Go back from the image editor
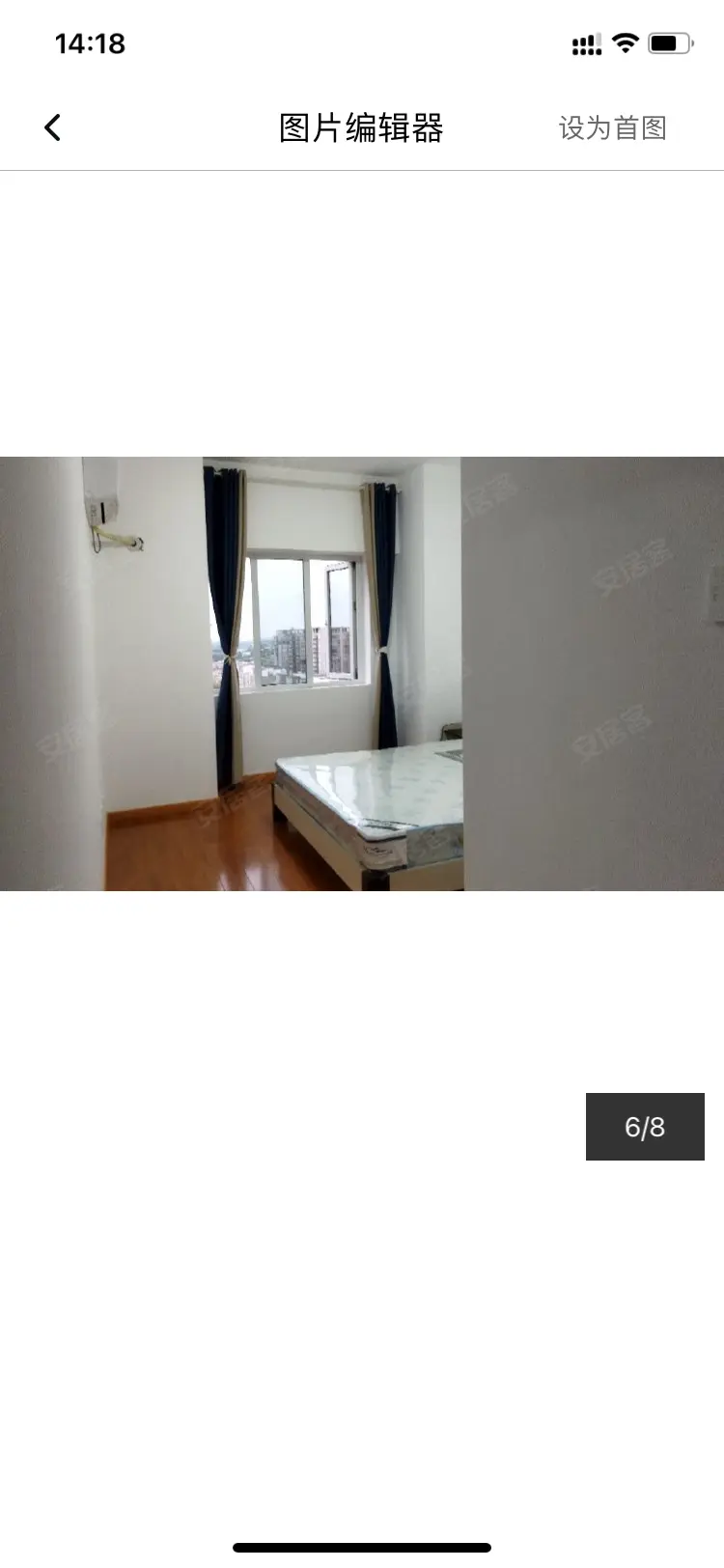This screenshot has height=1568, width=724. [53, 127]
